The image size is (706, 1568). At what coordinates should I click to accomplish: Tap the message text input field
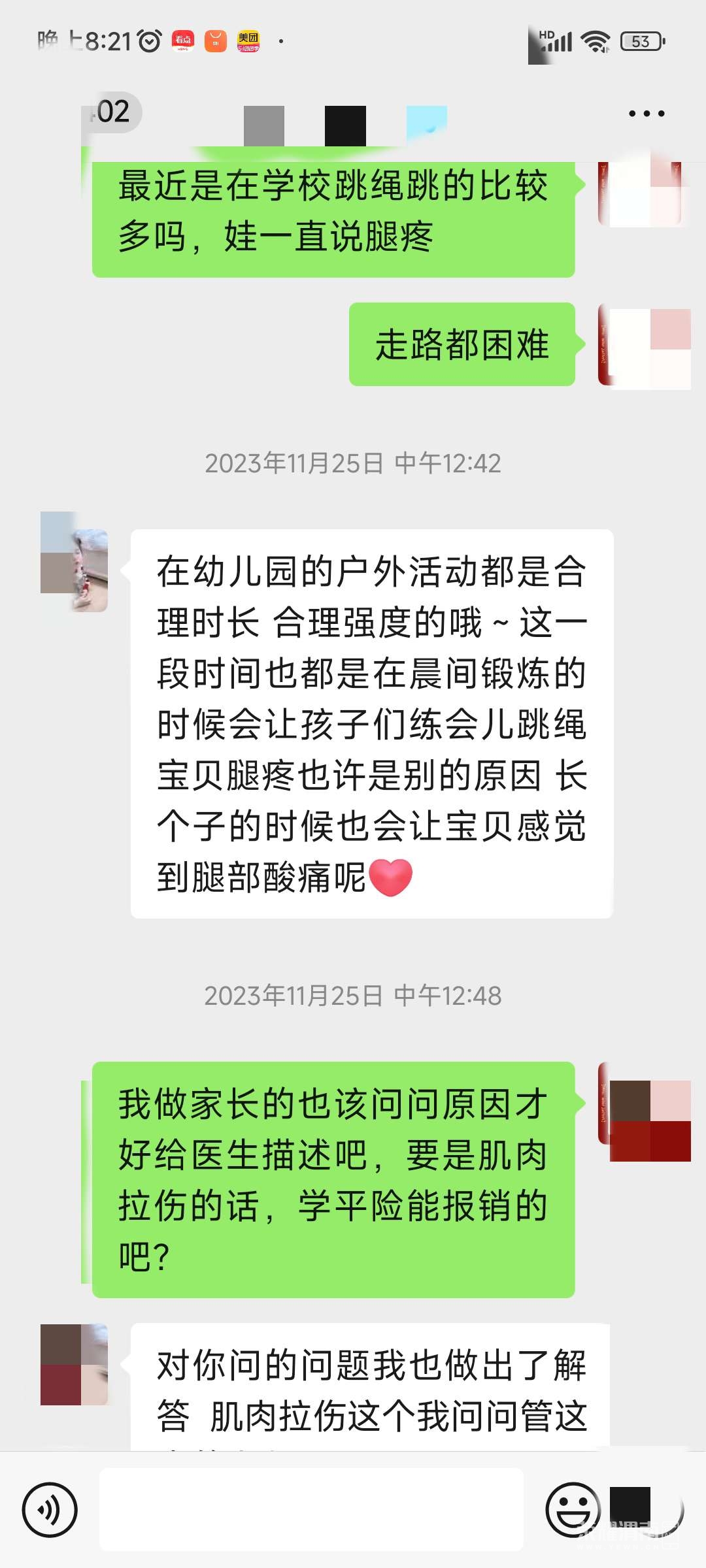pyautogui.click(x=312, y=1509)
